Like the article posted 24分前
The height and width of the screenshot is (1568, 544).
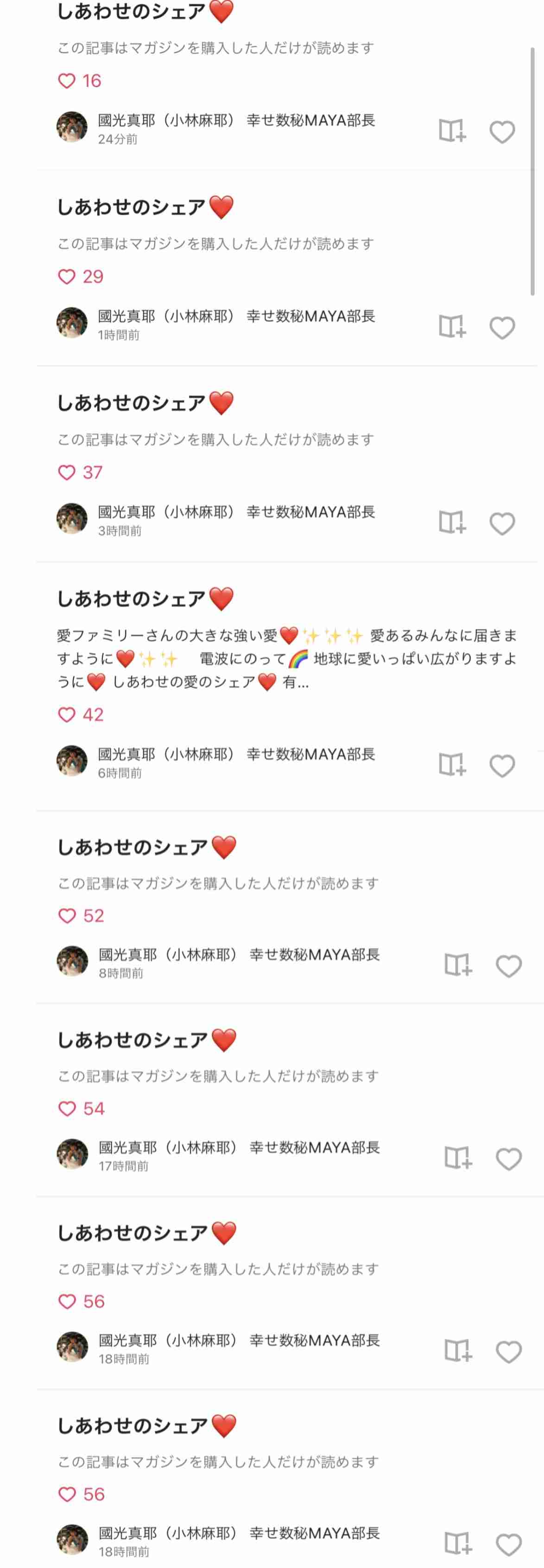click(x=502, y=132)
